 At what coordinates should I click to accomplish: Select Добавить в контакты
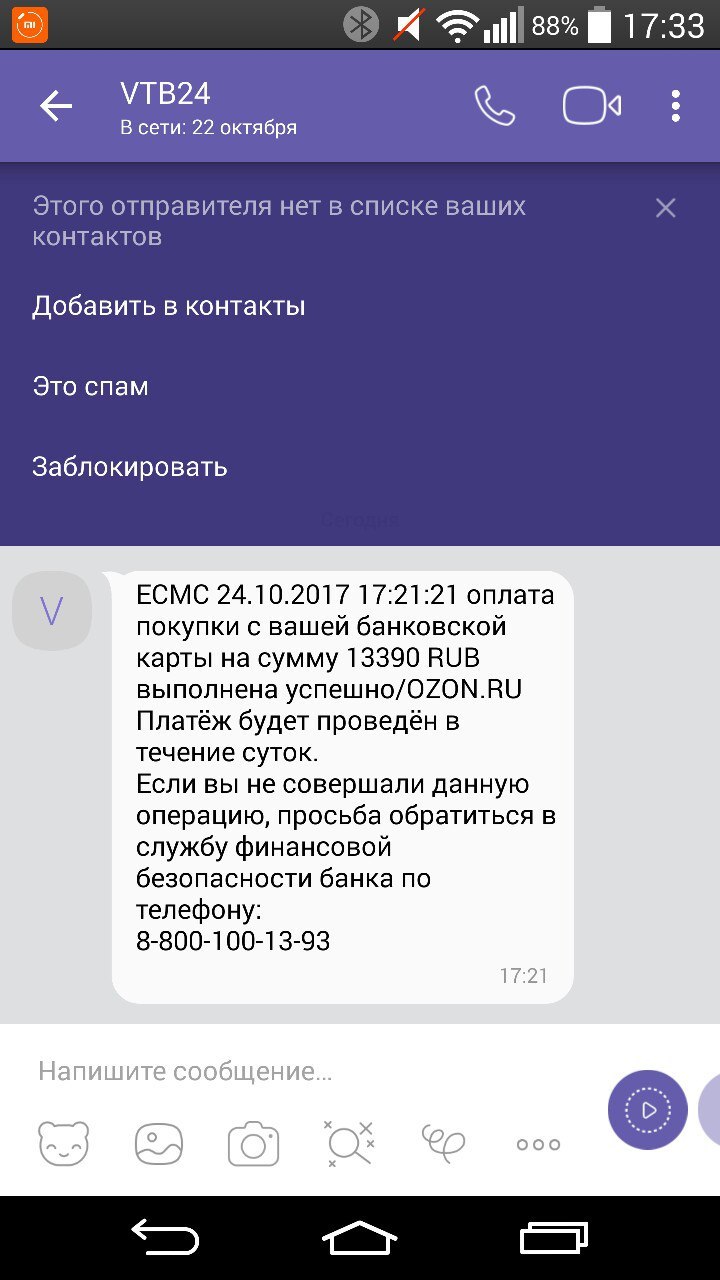click(168, 306)
